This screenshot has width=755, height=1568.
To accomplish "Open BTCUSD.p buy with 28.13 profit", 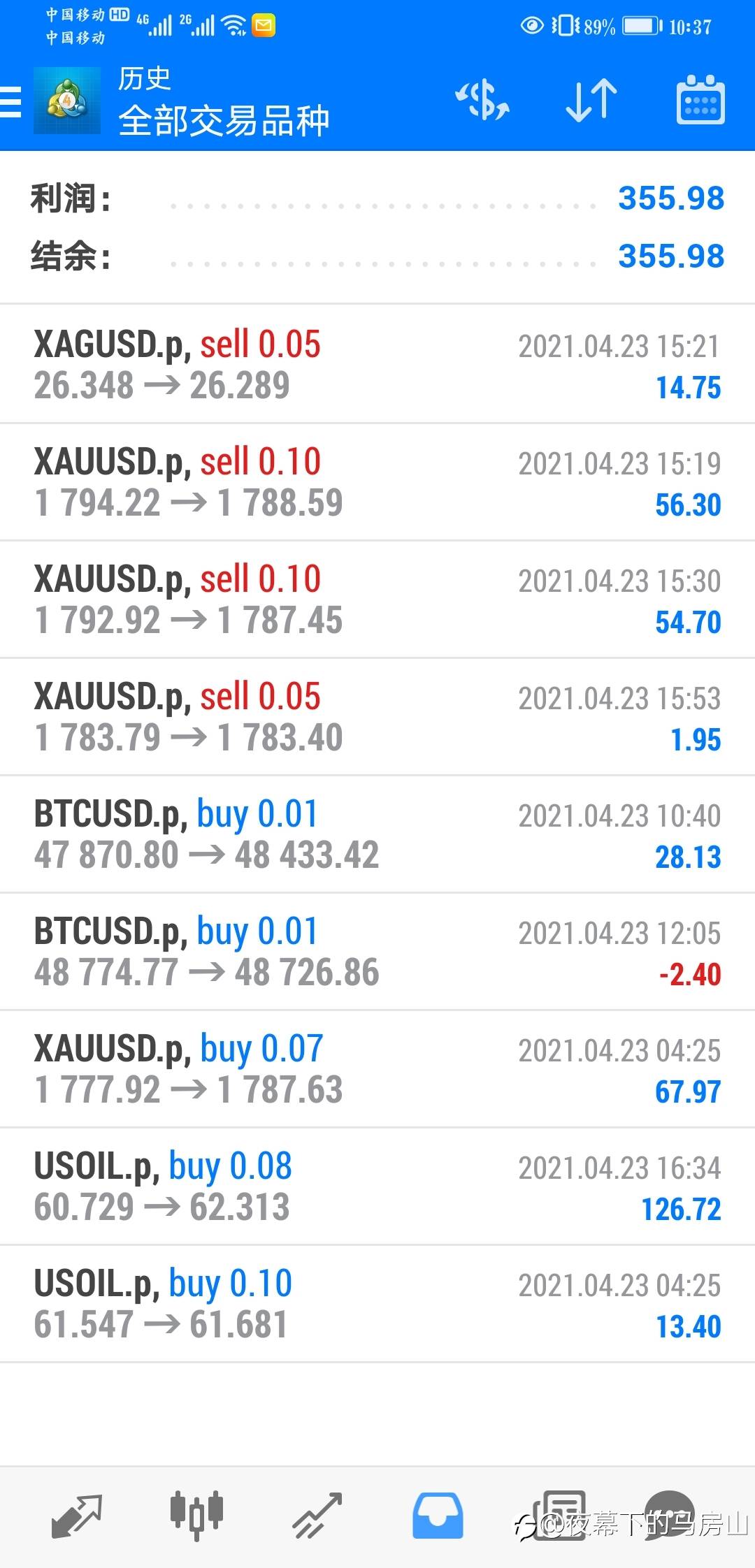I will point(377,834).
